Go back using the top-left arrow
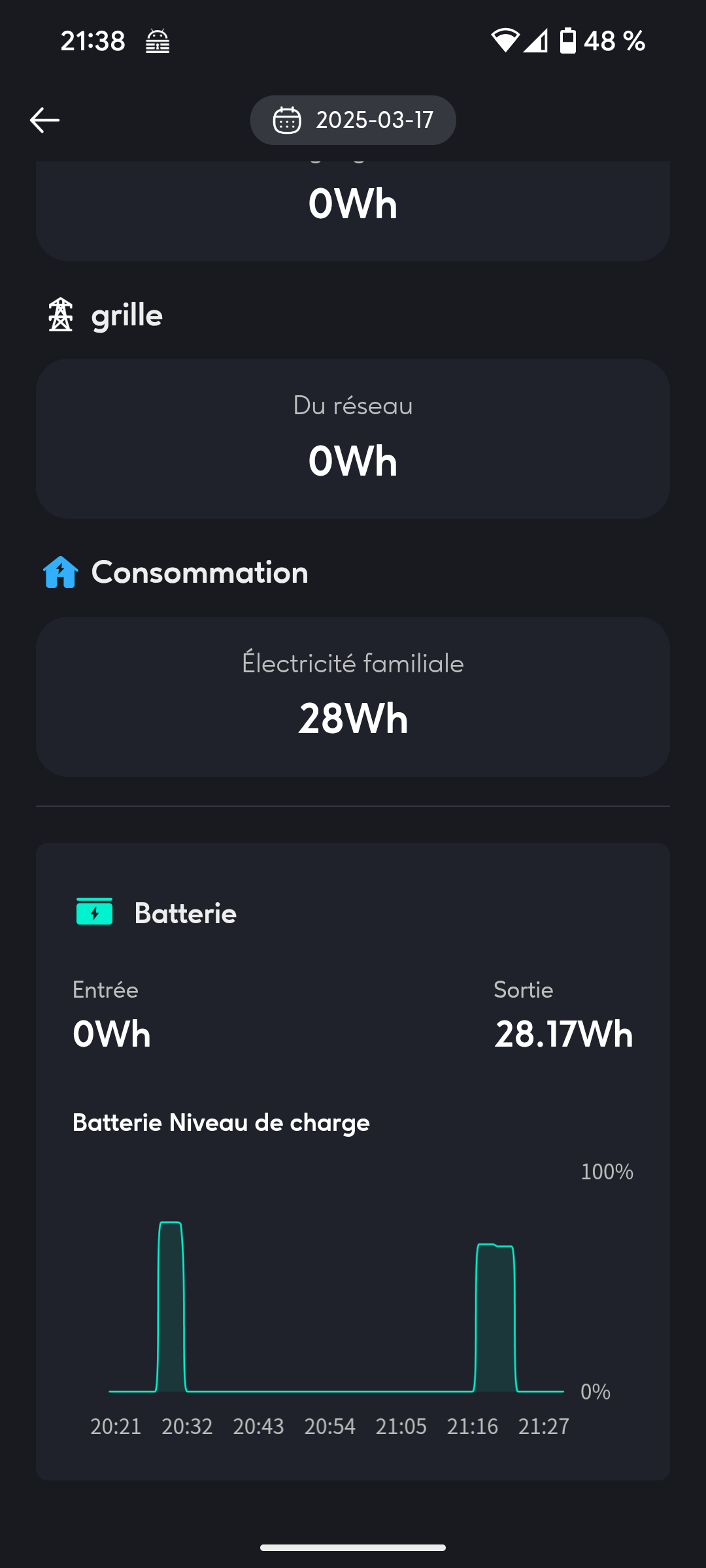The image size is (706, 1568). click(x=44, y=120)
